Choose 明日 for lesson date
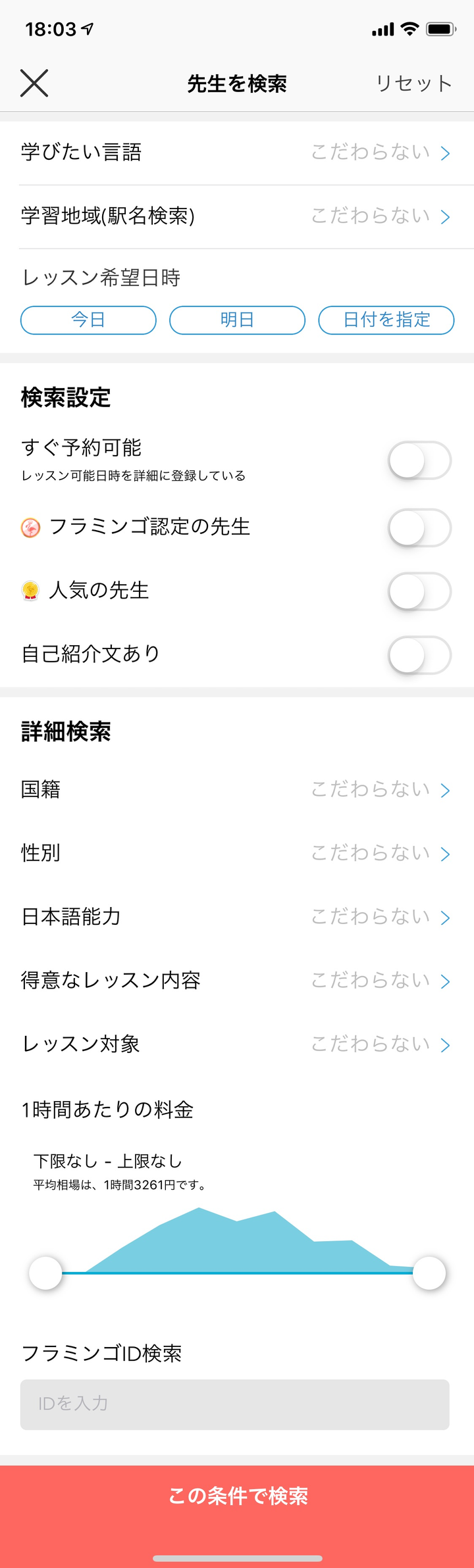474x1568 pixels. (x=237, y=320)
